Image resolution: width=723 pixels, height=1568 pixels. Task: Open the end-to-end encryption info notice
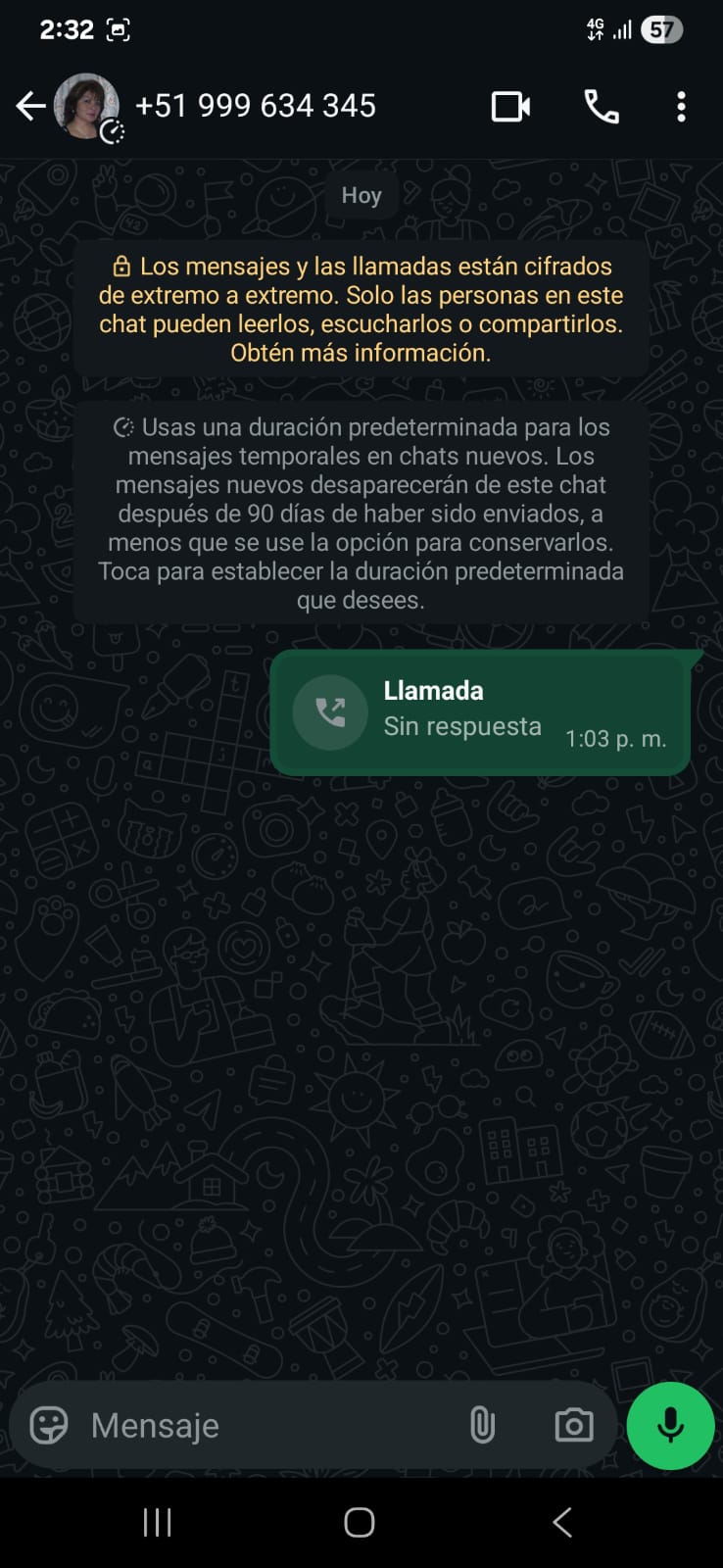pos(361,310)
